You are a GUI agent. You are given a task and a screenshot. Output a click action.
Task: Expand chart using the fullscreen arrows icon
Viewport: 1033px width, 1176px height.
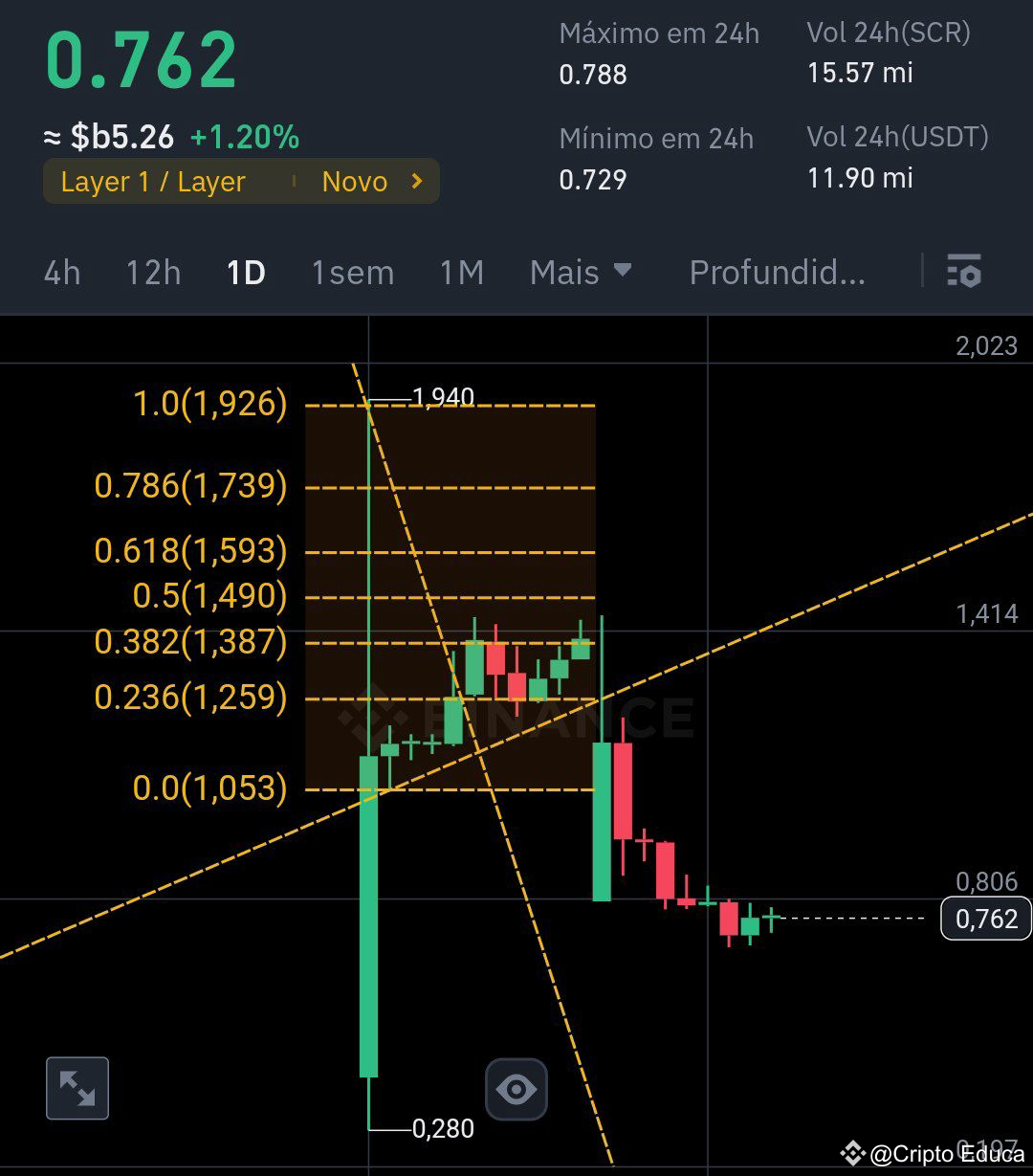77,1088
